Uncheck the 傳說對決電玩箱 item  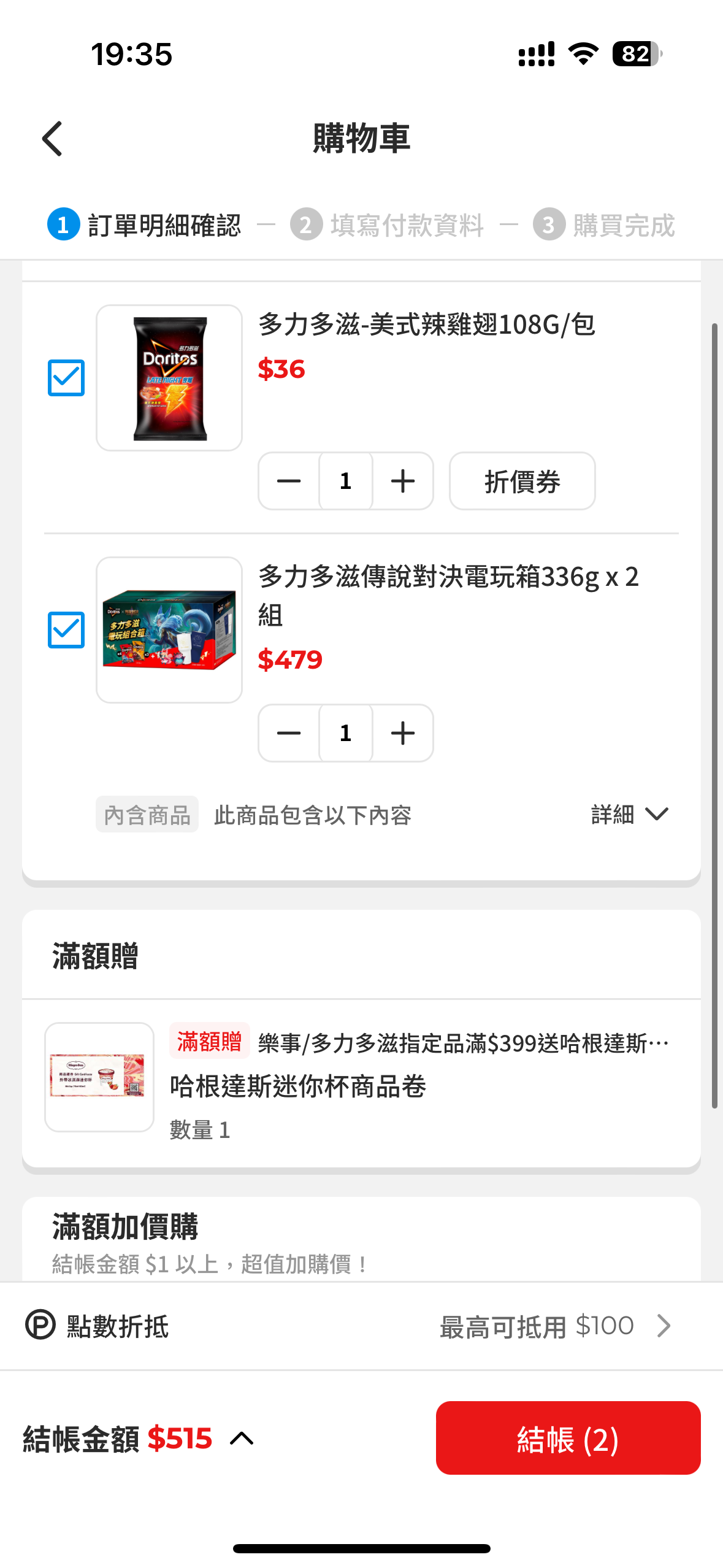coord(66,630)
